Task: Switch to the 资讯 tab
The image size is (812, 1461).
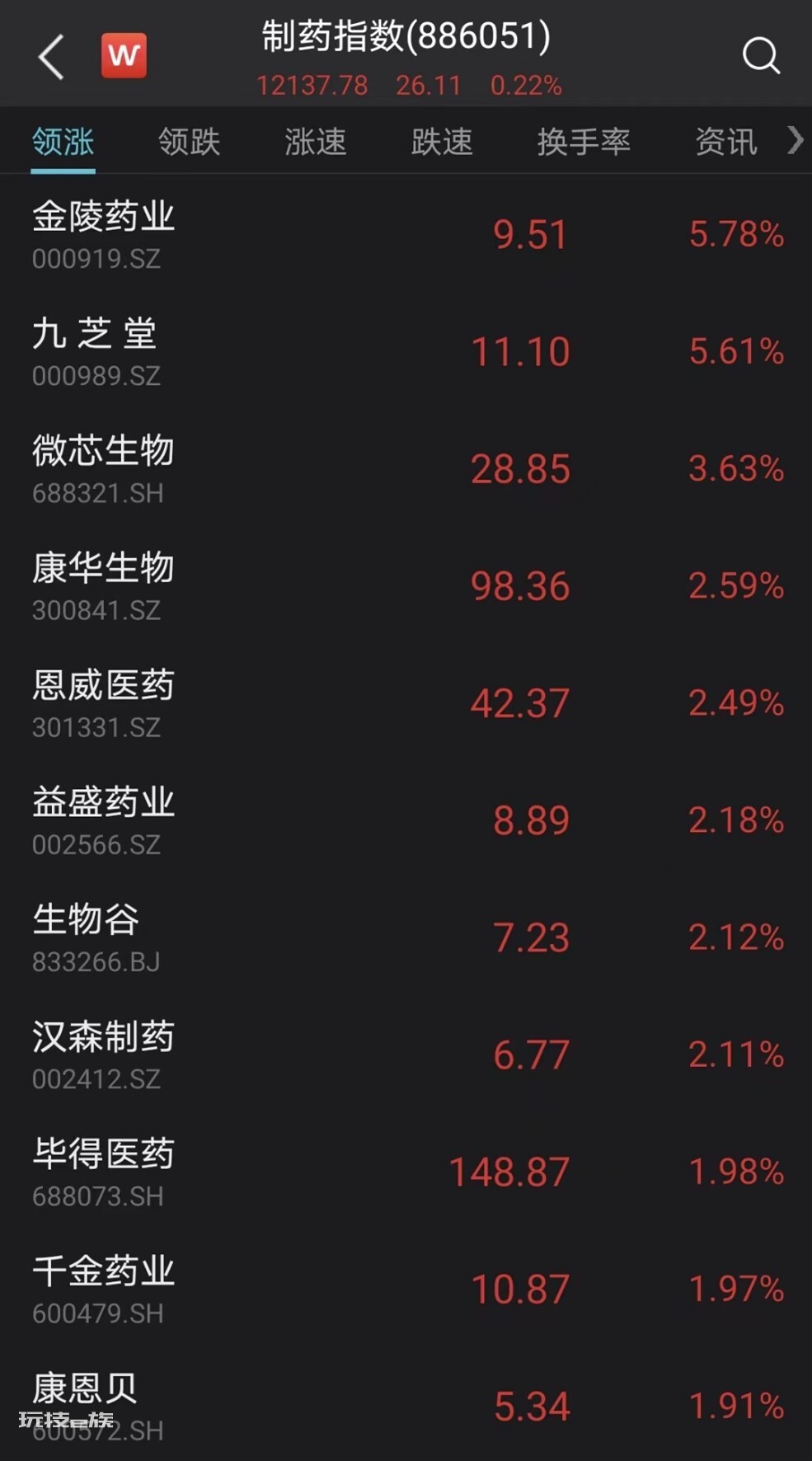Action: 725,142
